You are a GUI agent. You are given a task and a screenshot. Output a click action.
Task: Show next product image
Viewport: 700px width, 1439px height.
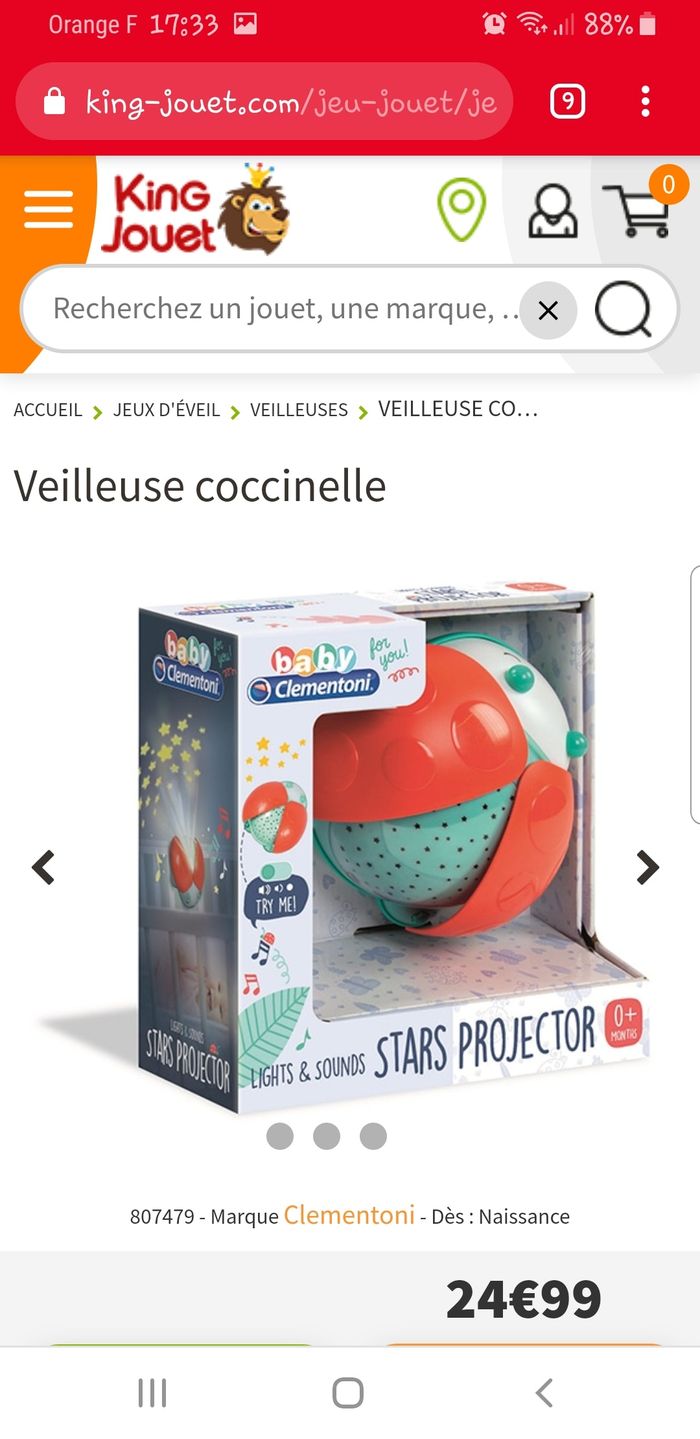648,867
